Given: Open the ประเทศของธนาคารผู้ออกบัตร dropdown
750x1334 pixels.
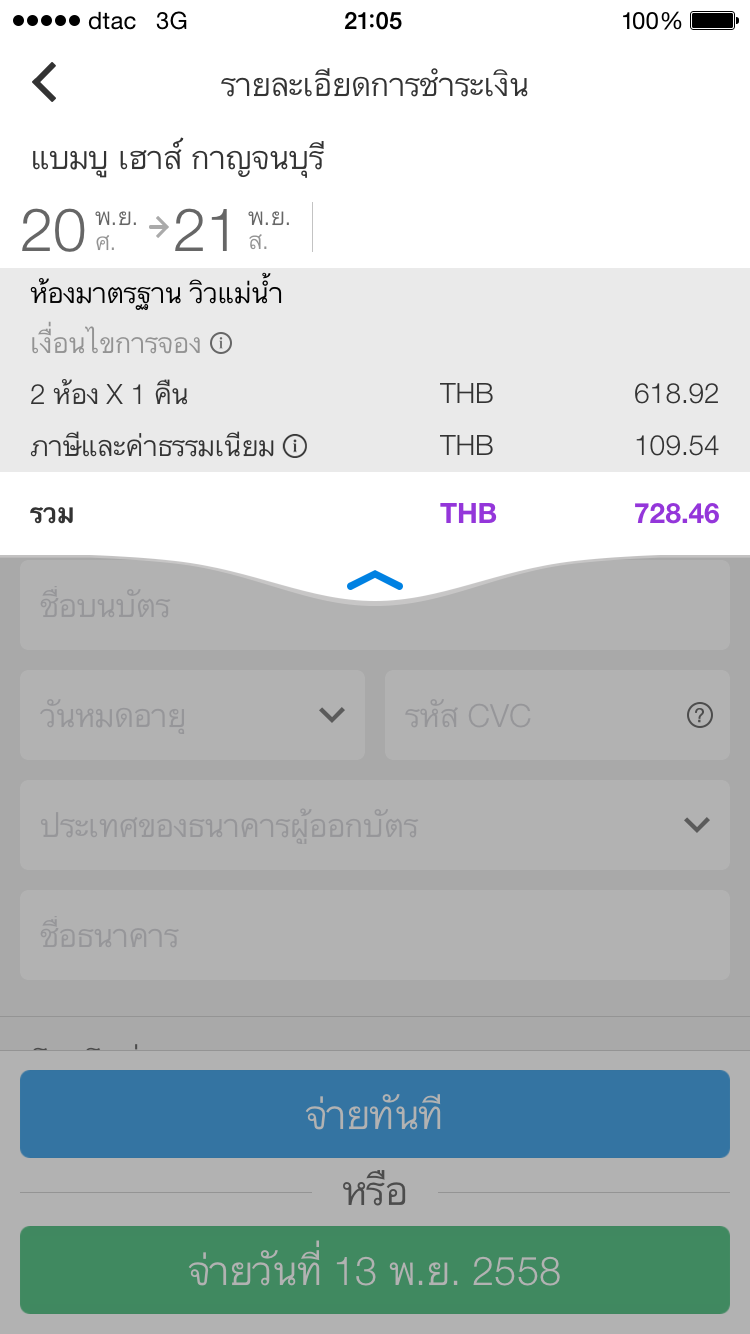Looking at the screenshot, I should (x=375, y=825).
